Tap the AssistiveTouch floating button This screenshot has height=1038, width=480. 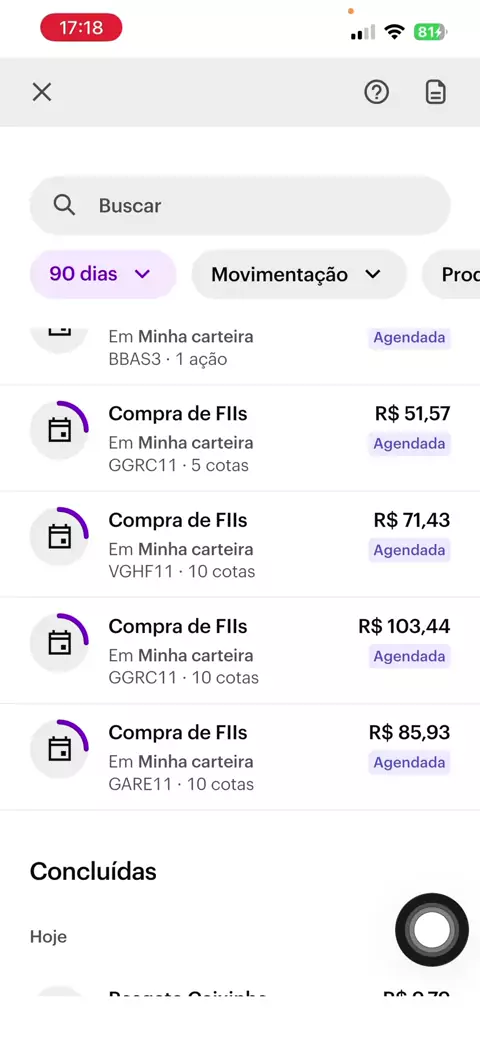pyautogui.click(x=432, y=929)
